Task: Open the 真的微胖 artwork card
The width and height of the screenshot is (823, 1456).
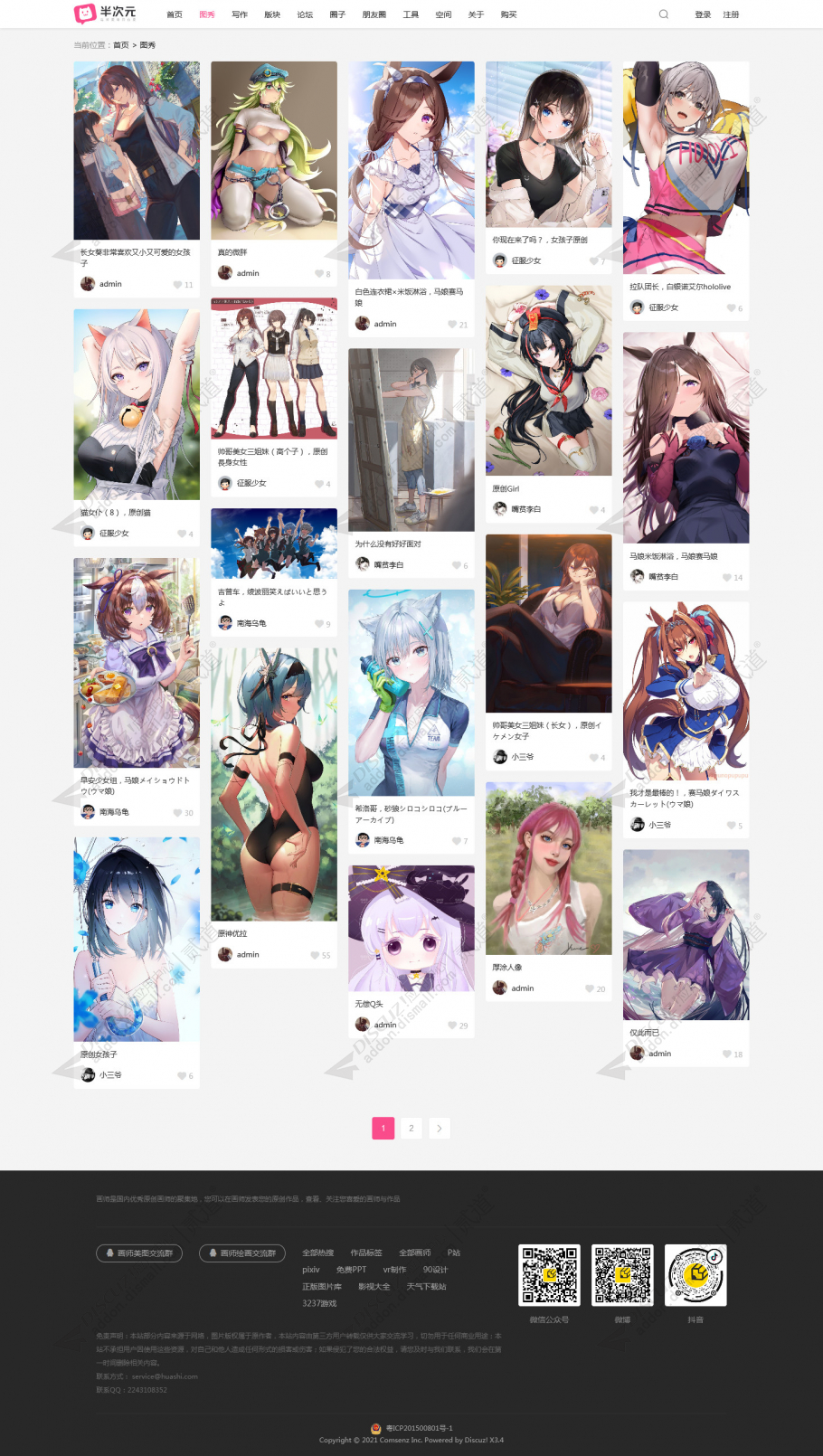Action: [x=274, y=151]
